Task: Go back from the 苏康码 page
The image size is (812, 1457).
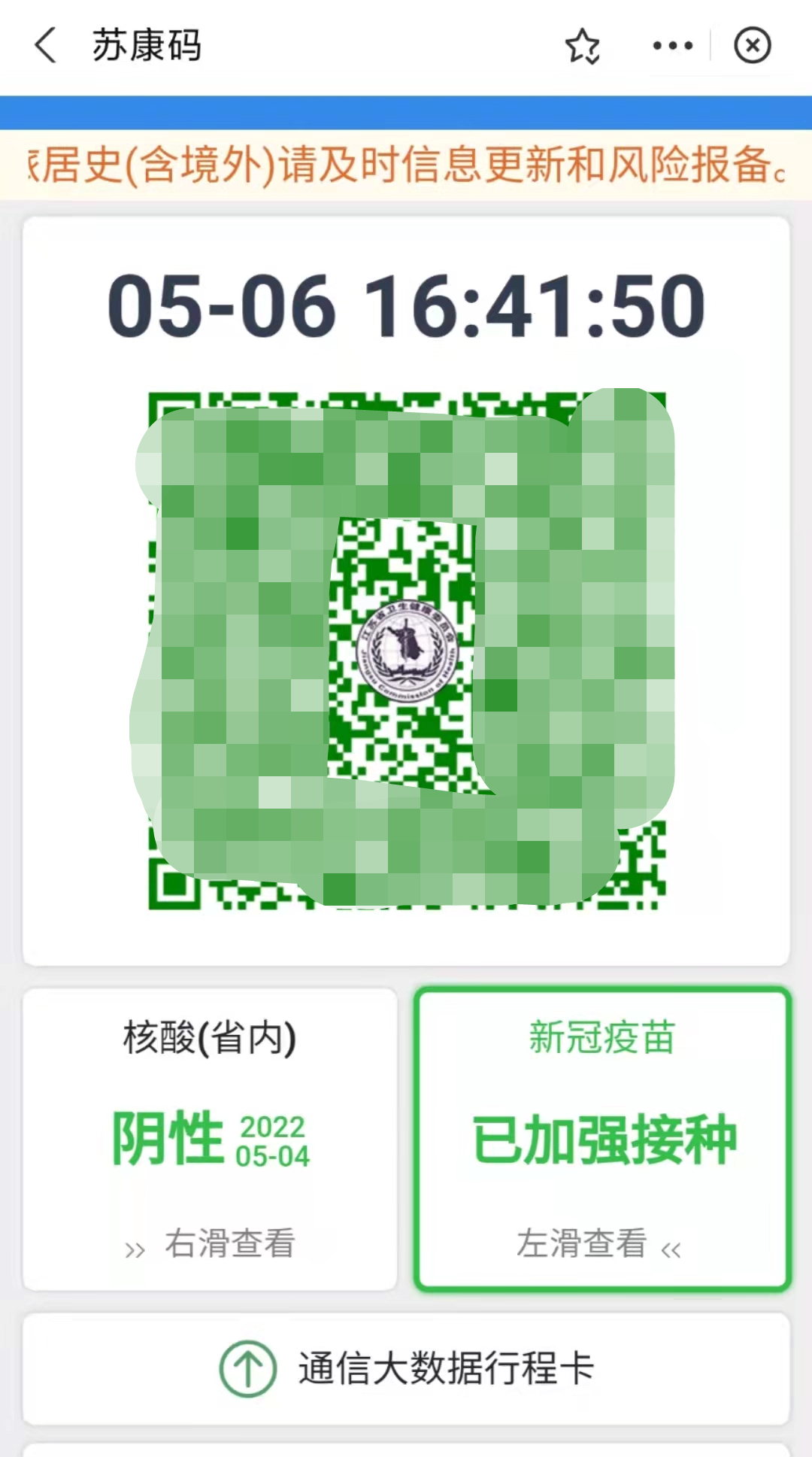Action: (47, 45)
